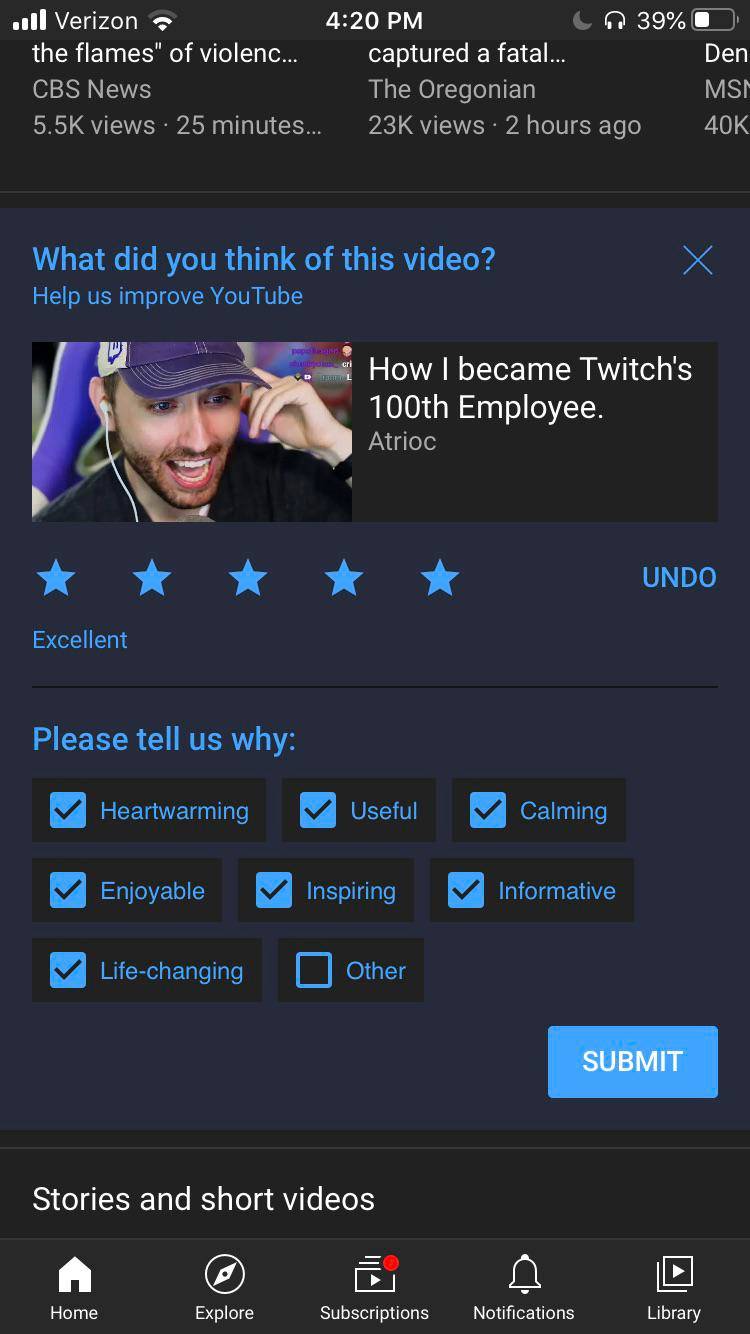
Task: Untick the Enjoyable checkbox
Action: [x=68, y=890]
